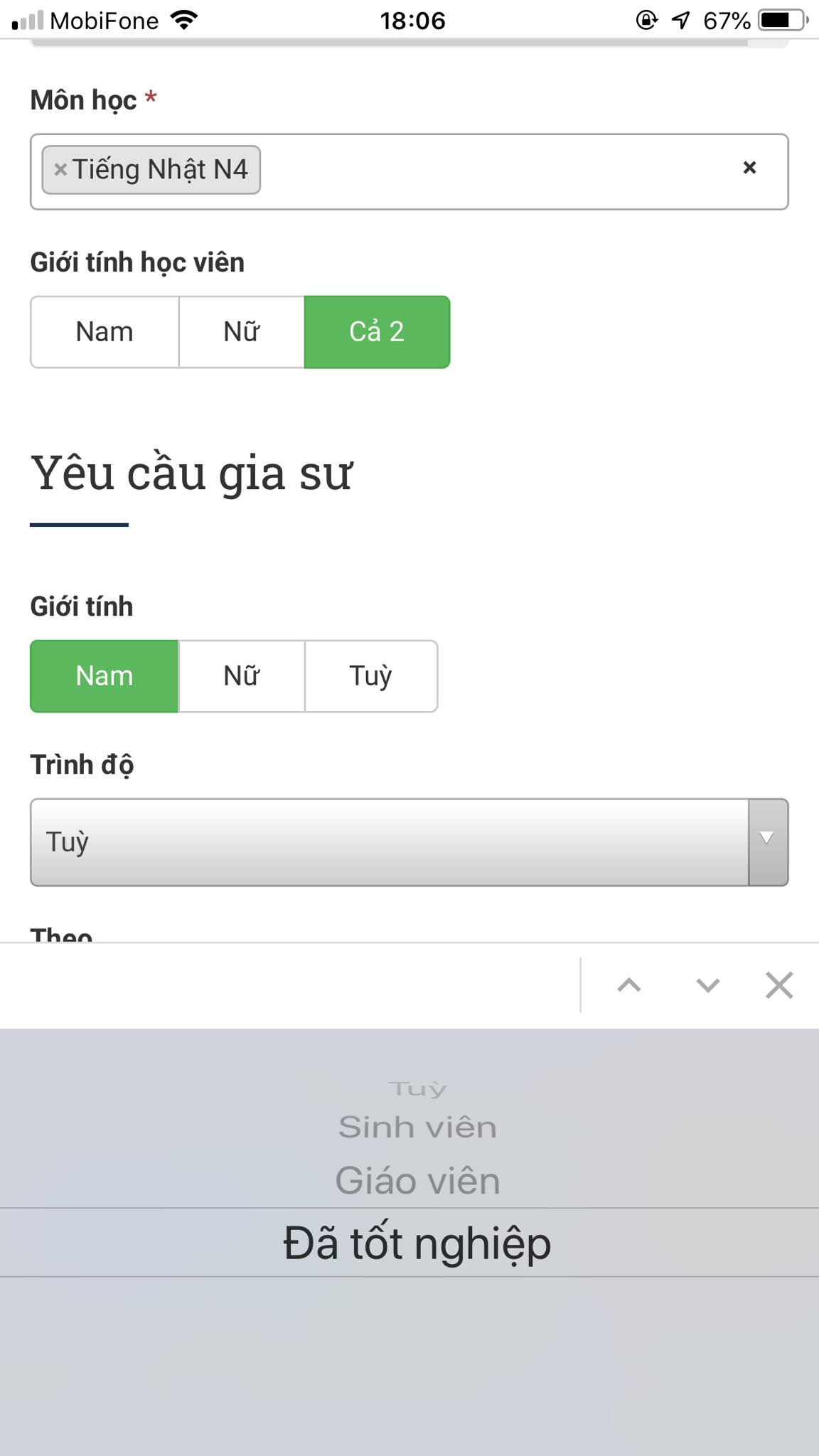819x1456 pixels.
Task: Select Nữ for Giới tính học viên
Action: pos(242,332)
